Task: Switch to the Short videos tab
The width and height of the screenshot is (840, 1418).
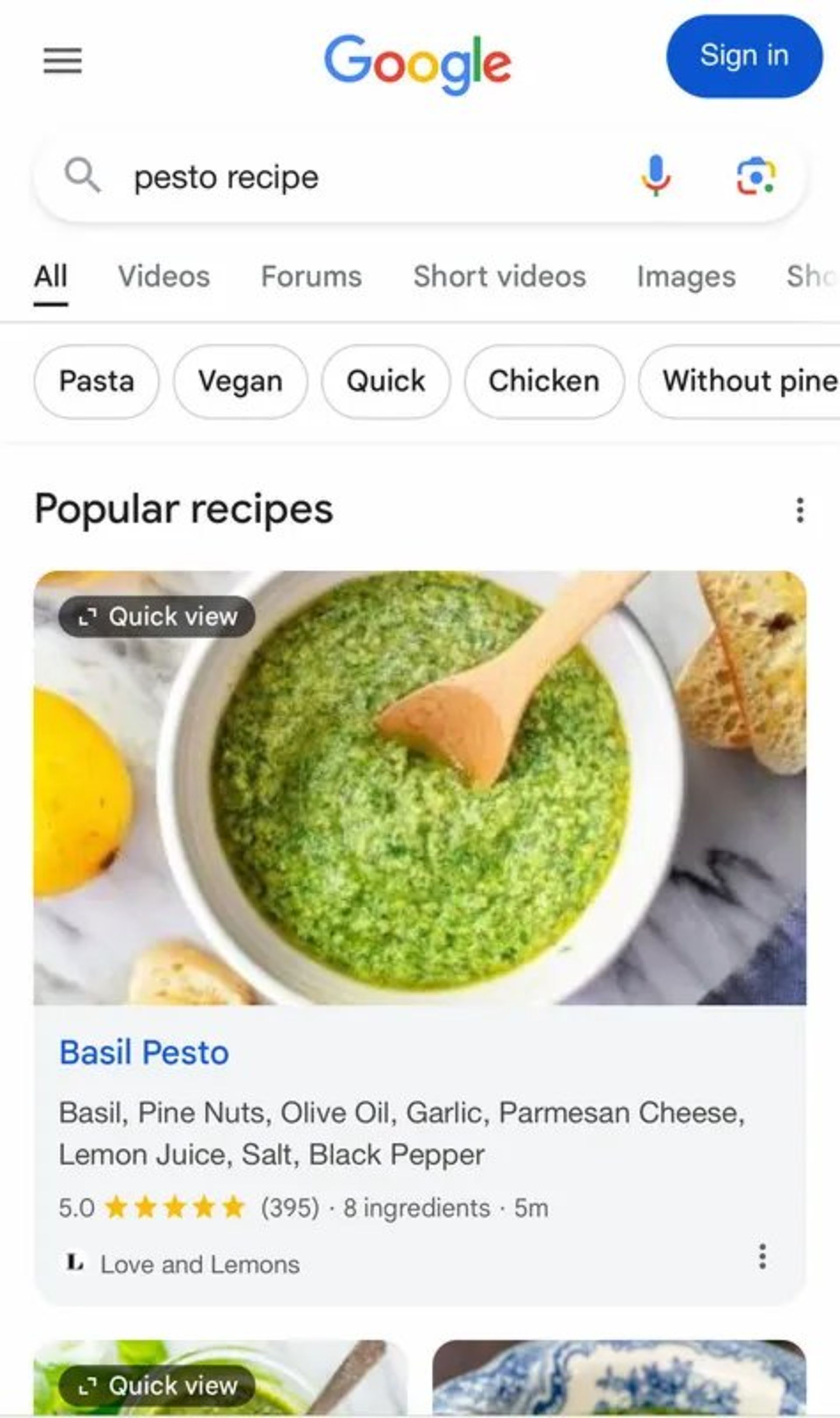Action: 499,277
